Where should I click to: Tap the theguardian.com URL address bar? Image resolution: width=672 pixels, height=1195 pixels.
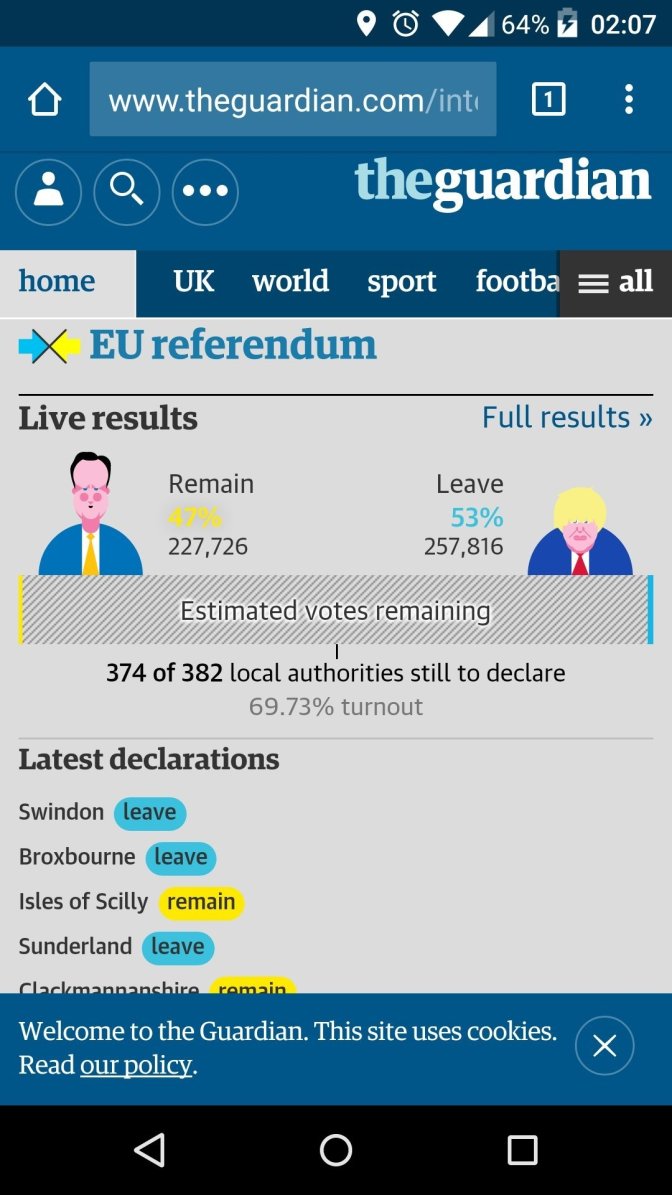point(293,100)
